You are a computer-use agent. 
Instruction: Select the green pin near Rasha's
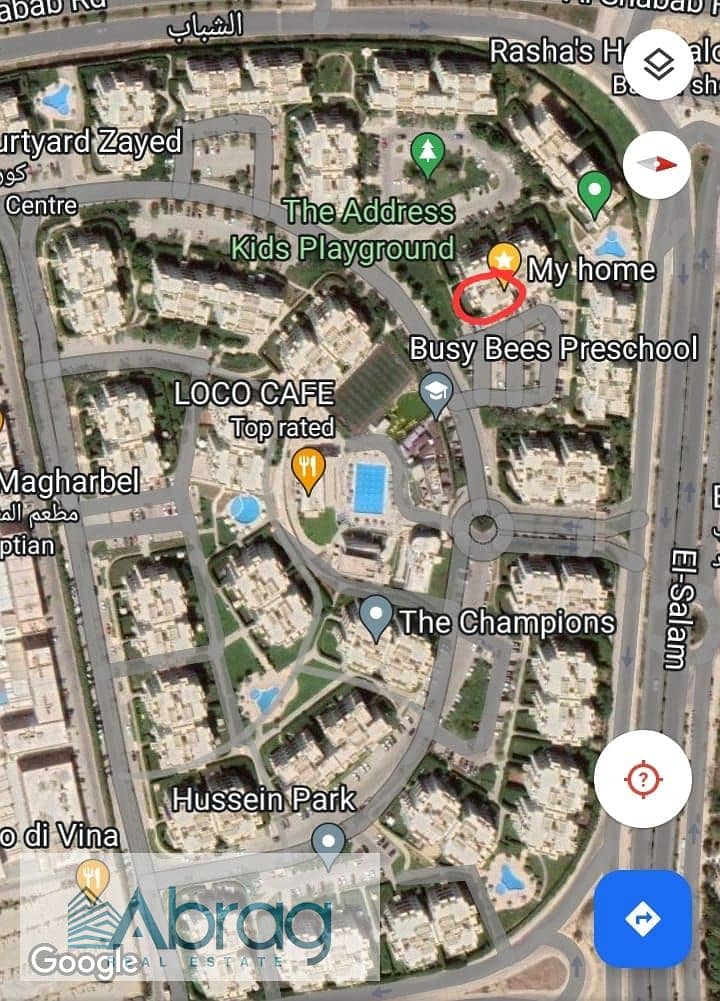[x=595, y=191]
